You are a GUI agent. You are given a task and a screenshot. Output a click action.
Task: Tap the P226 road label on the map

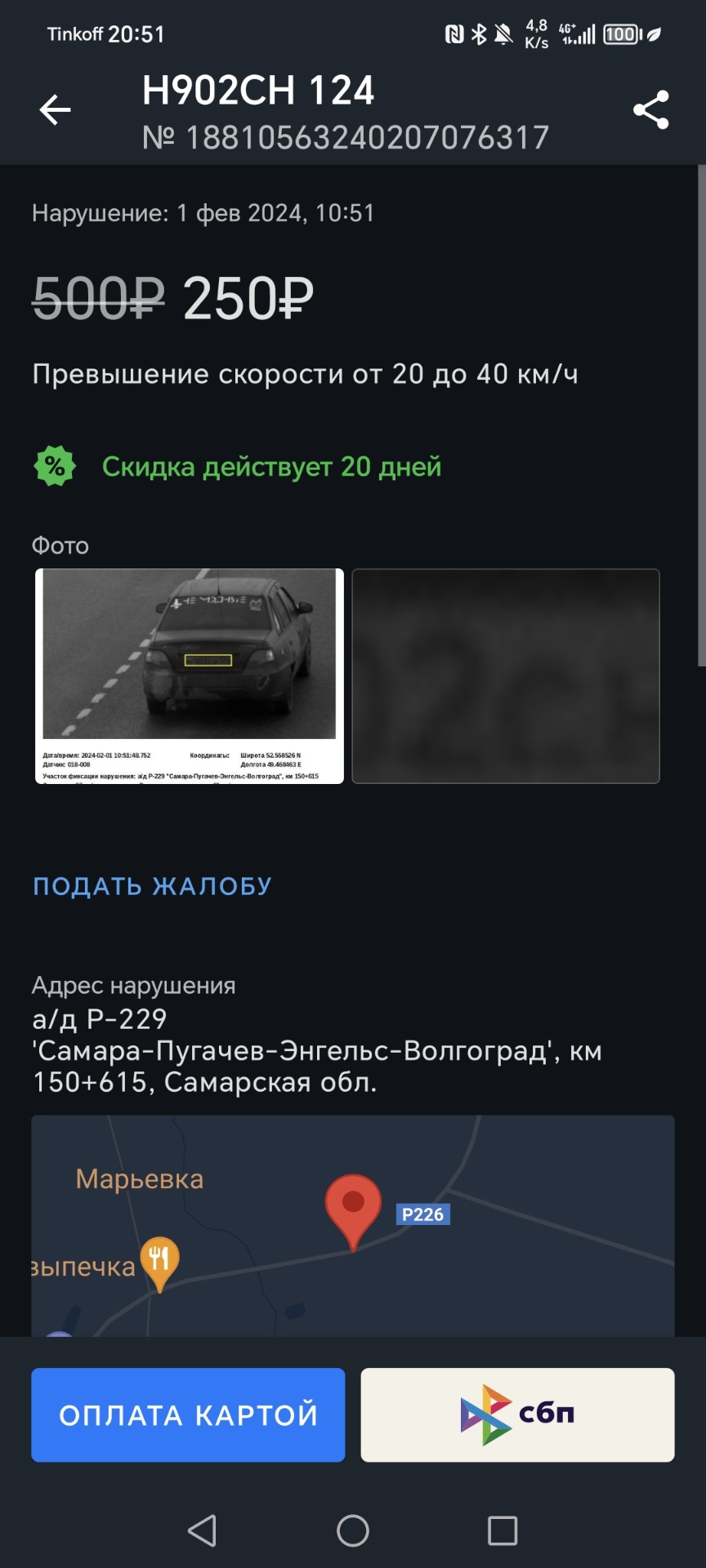pos(422,1214)
